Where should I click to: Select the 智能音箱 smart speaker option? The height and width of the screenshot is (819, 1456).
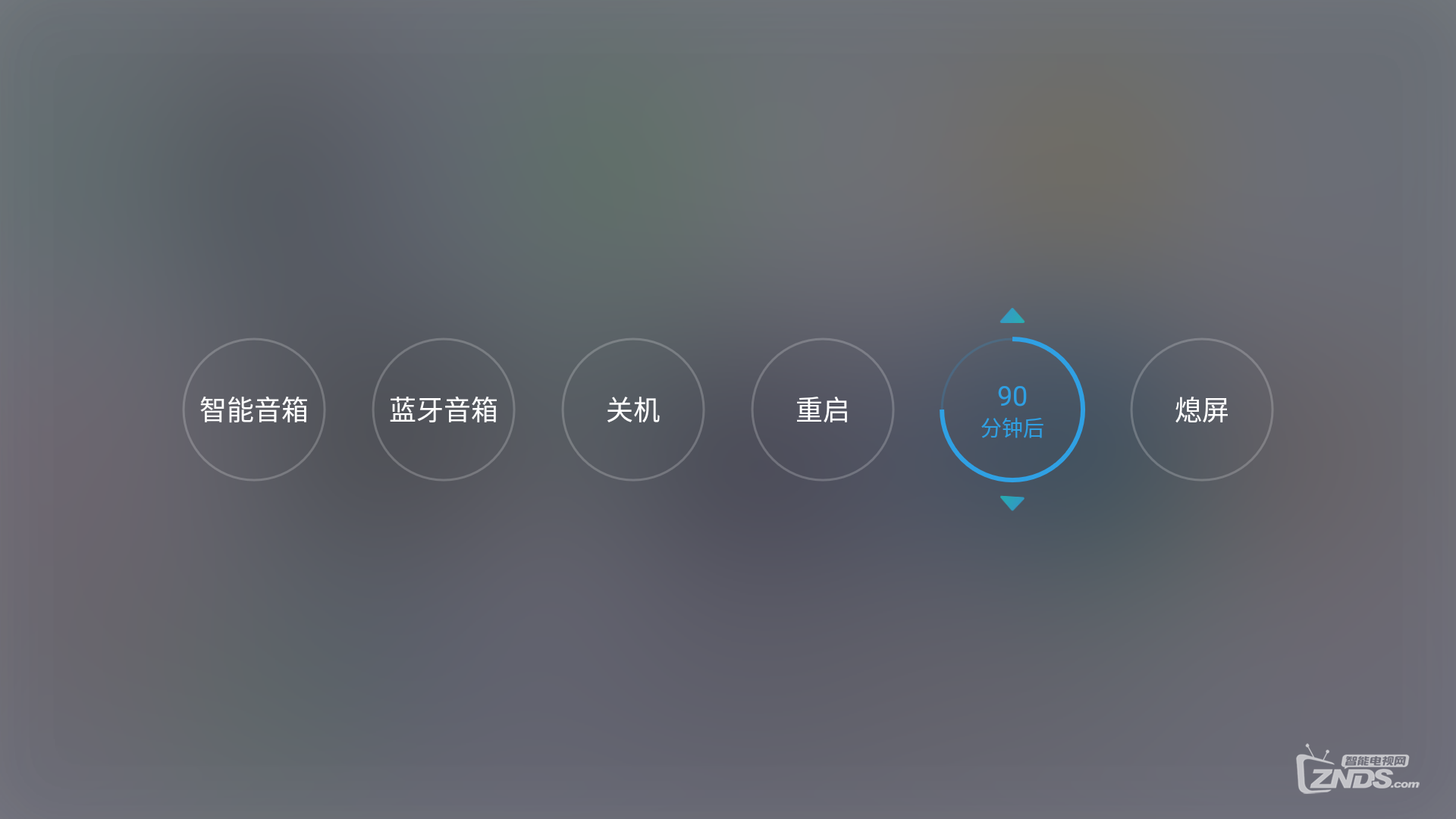point(254,409)
